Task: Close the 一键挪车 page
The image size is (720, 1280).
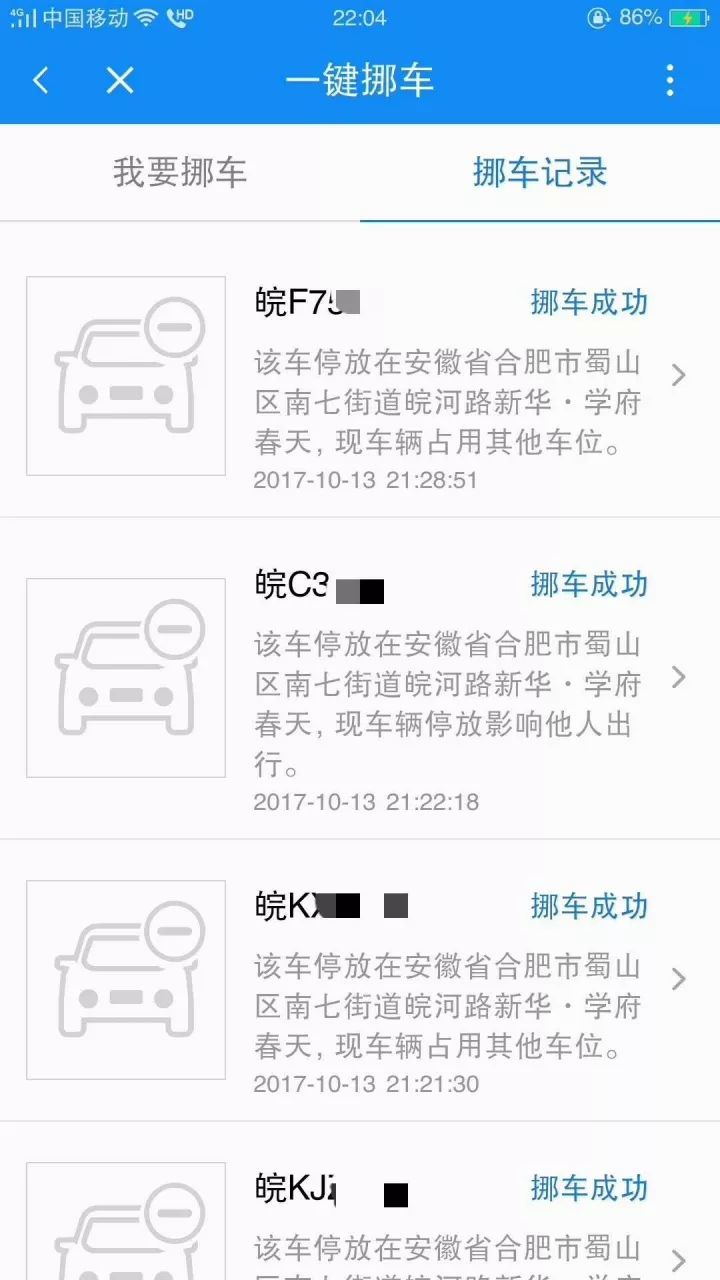Action: point(120,81)
